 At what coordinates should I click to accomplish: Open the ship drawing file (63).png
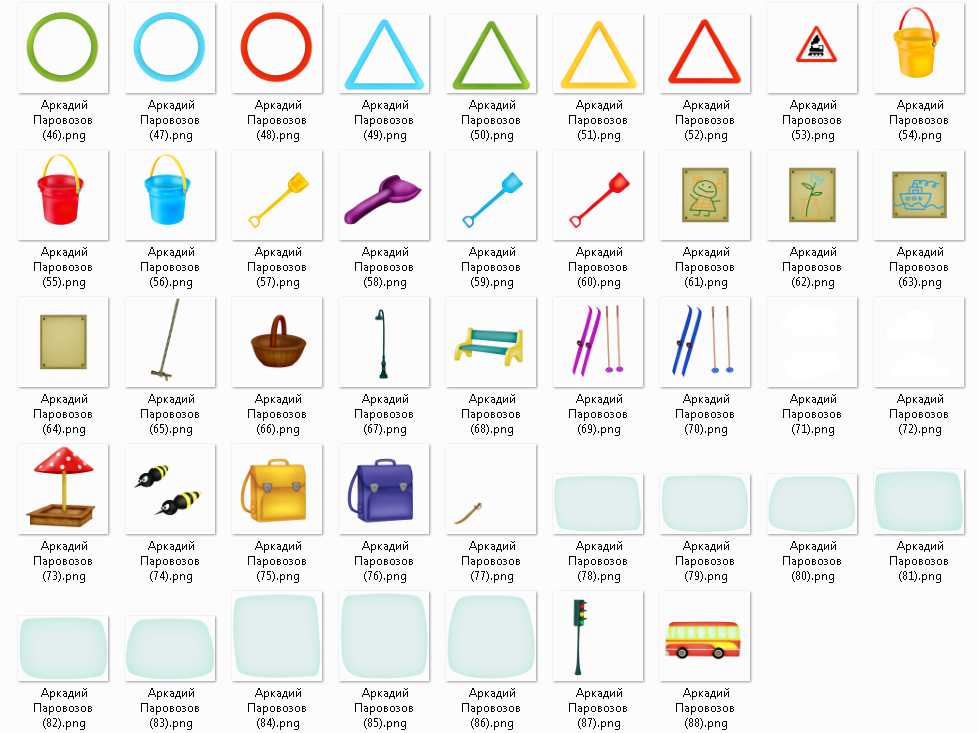point(919,195)
